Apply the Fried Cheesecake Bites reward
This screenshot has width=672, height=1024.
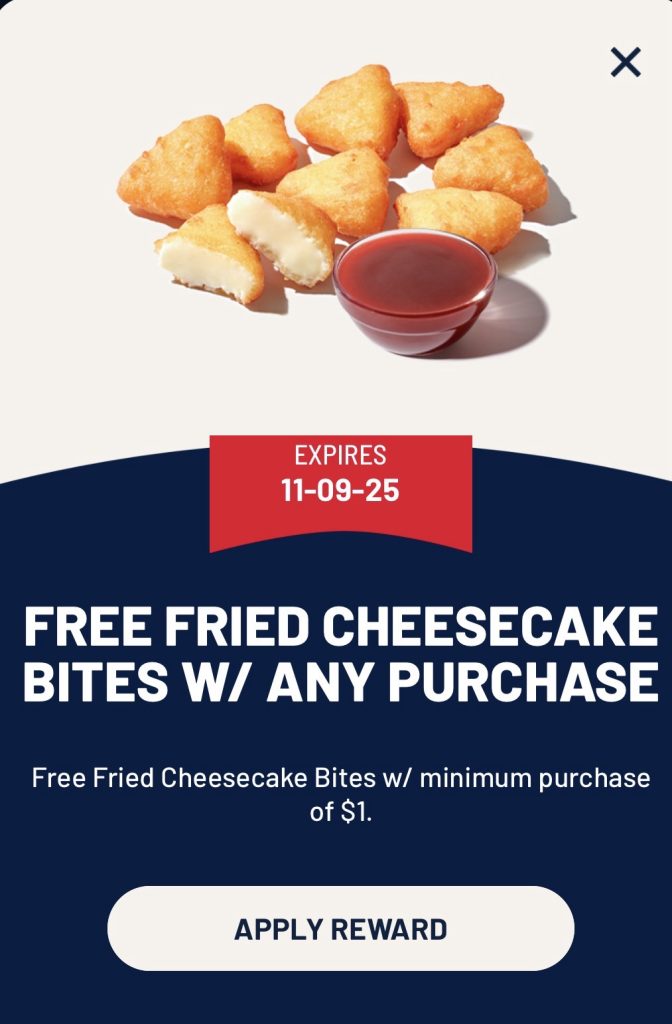tap(340, 928)
